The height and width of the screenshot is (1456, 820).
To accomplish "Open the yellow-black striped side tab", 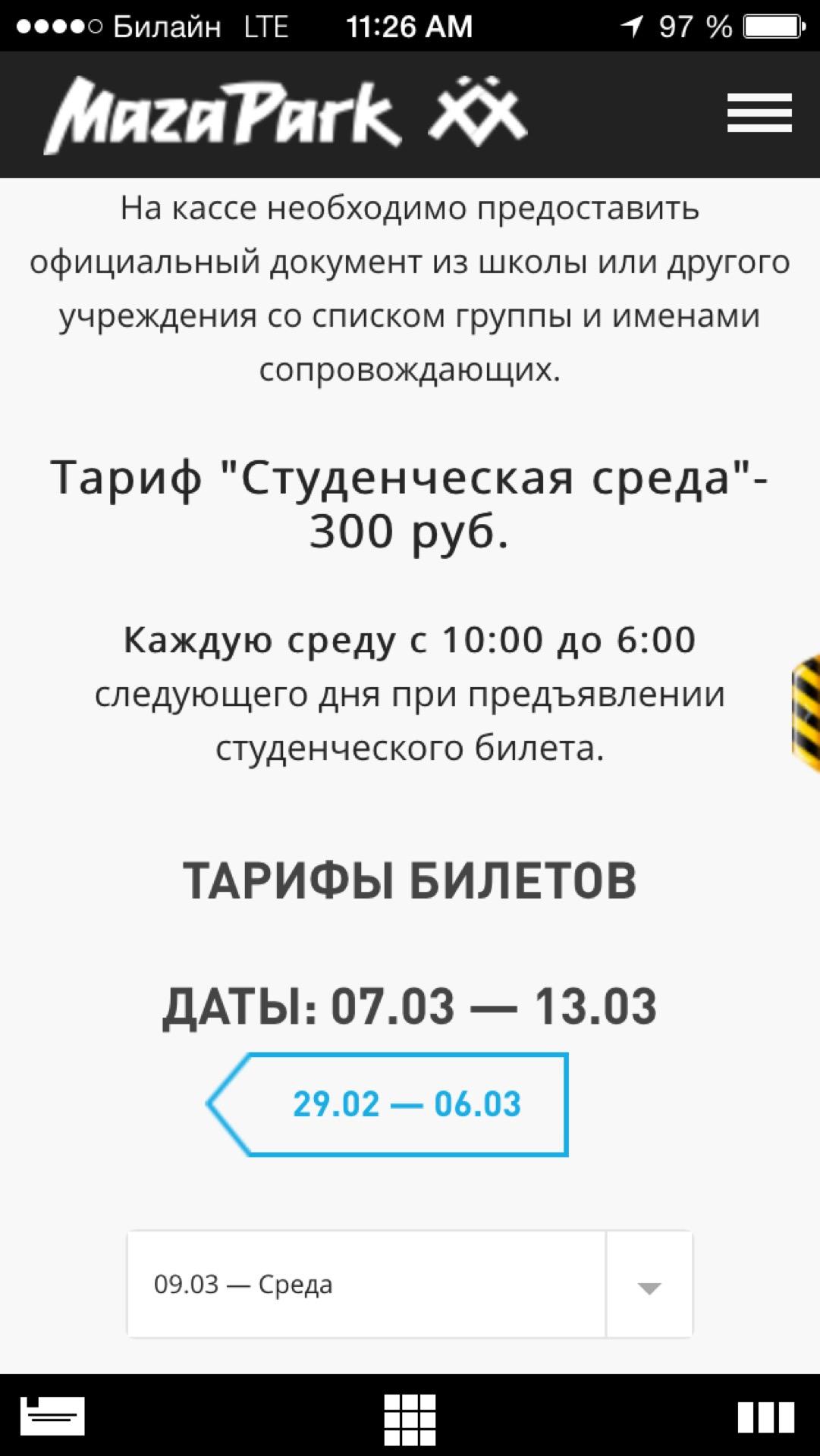I will pos(806,713).
